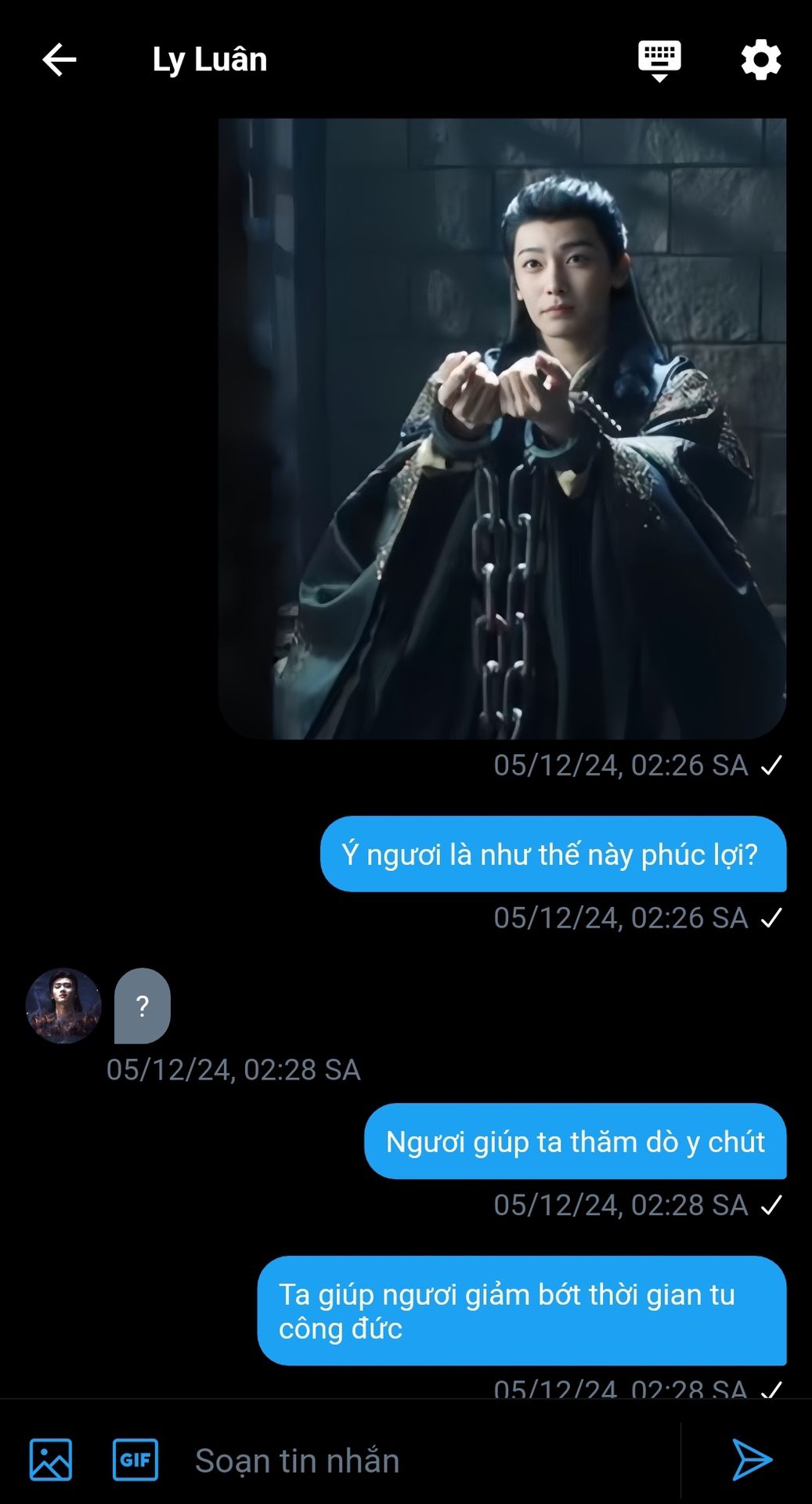Tap Ly Luân's avatar beside the question mark
812x1504 pixels.
click(x=63, y=1006)
